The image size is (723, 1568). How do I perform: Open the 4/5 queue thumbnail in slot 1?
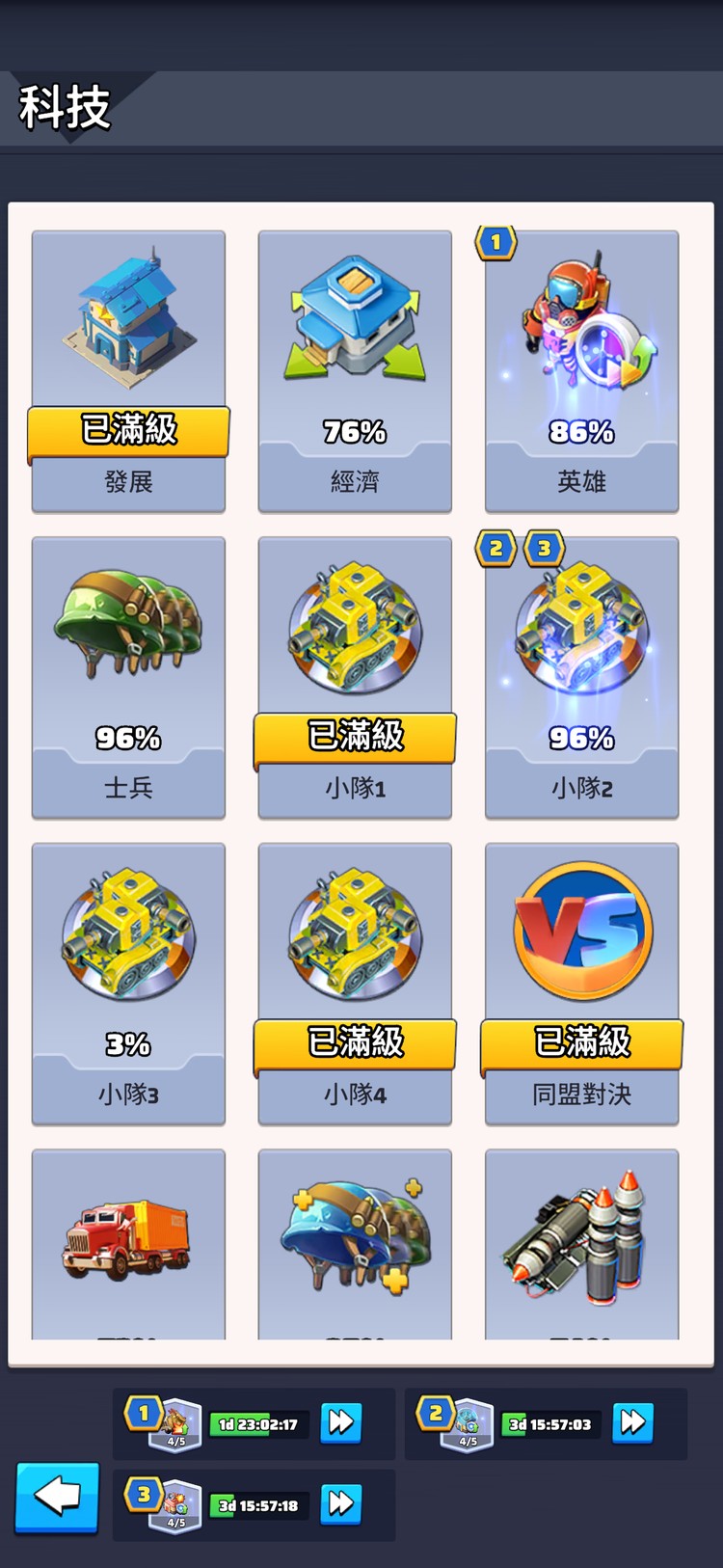[174, 1423]
